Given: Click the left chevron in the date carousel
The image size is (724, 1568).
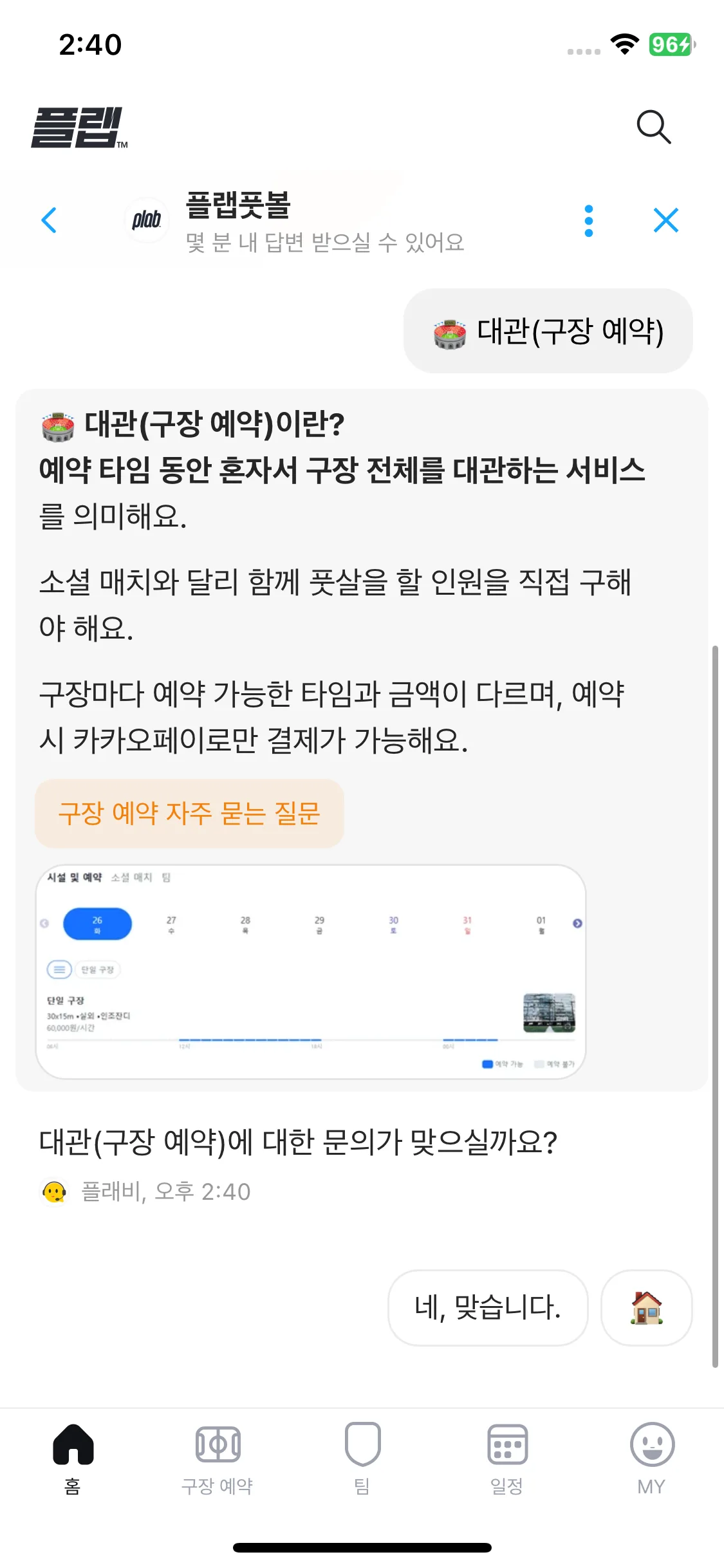Looking at the screenshot, I should (x=44, y=923).
